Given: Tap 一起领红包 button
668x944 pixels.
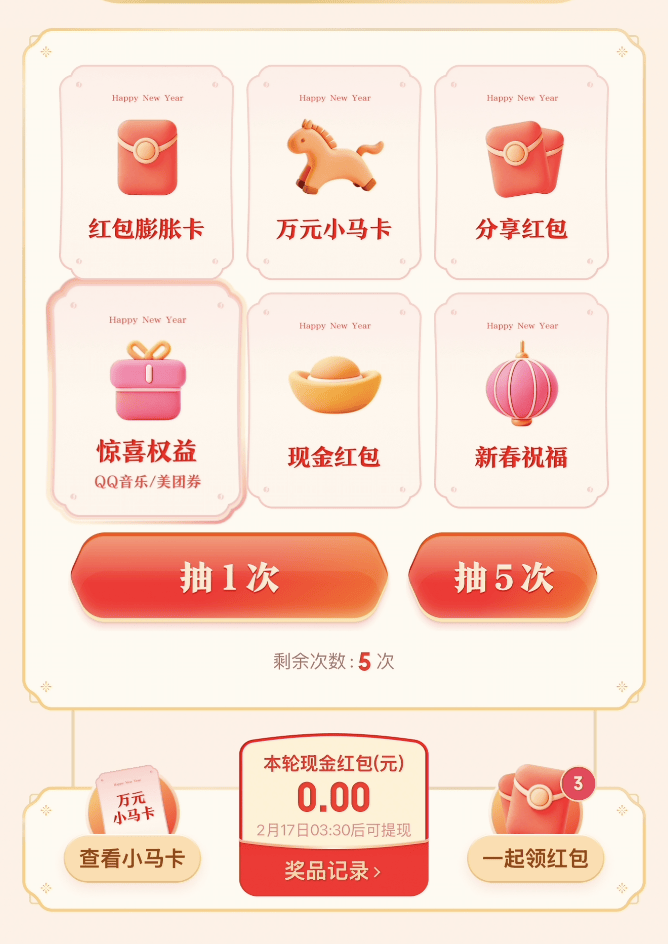Looking at the screenshot, I should coord(535,858).
